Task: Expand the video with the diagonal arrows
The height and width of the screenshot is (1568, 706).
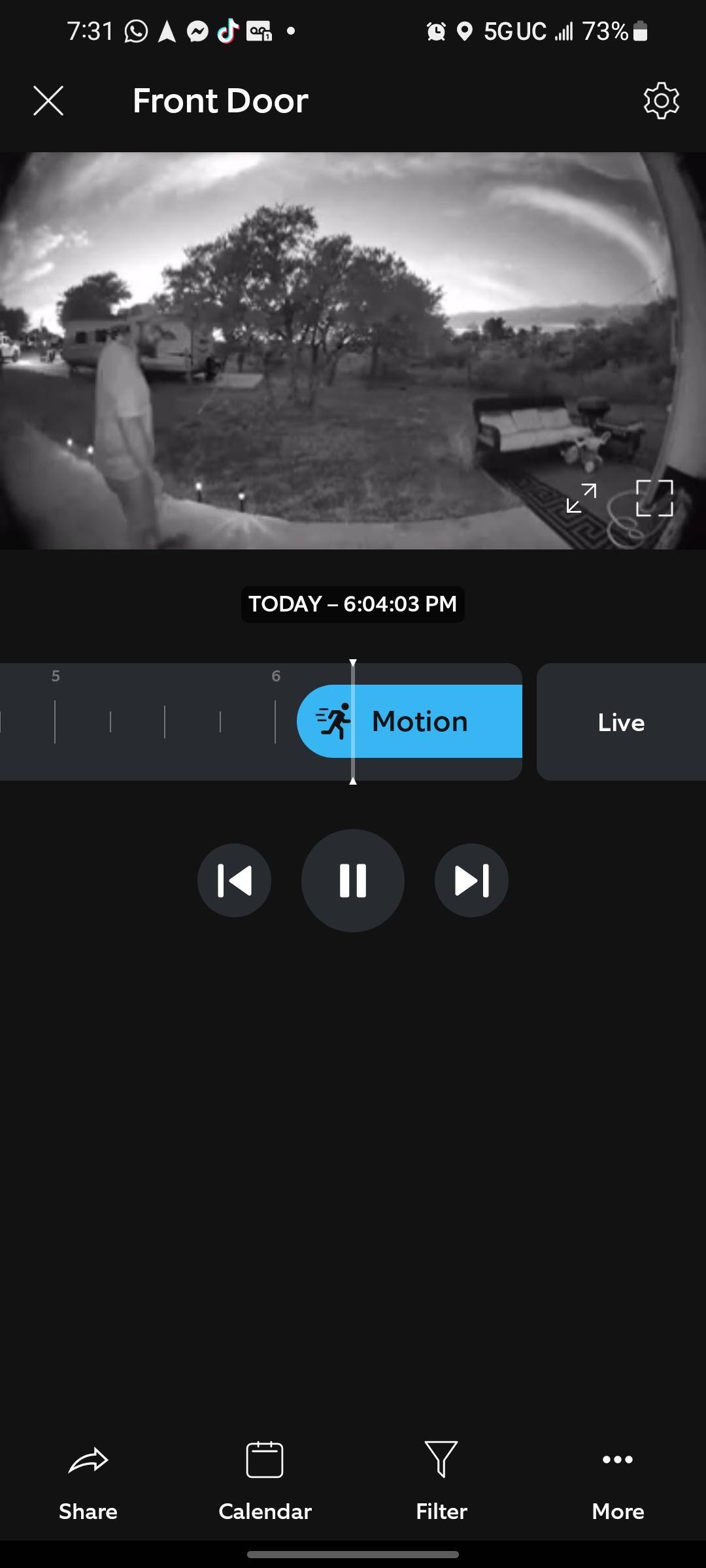Action: coord(581,498)
